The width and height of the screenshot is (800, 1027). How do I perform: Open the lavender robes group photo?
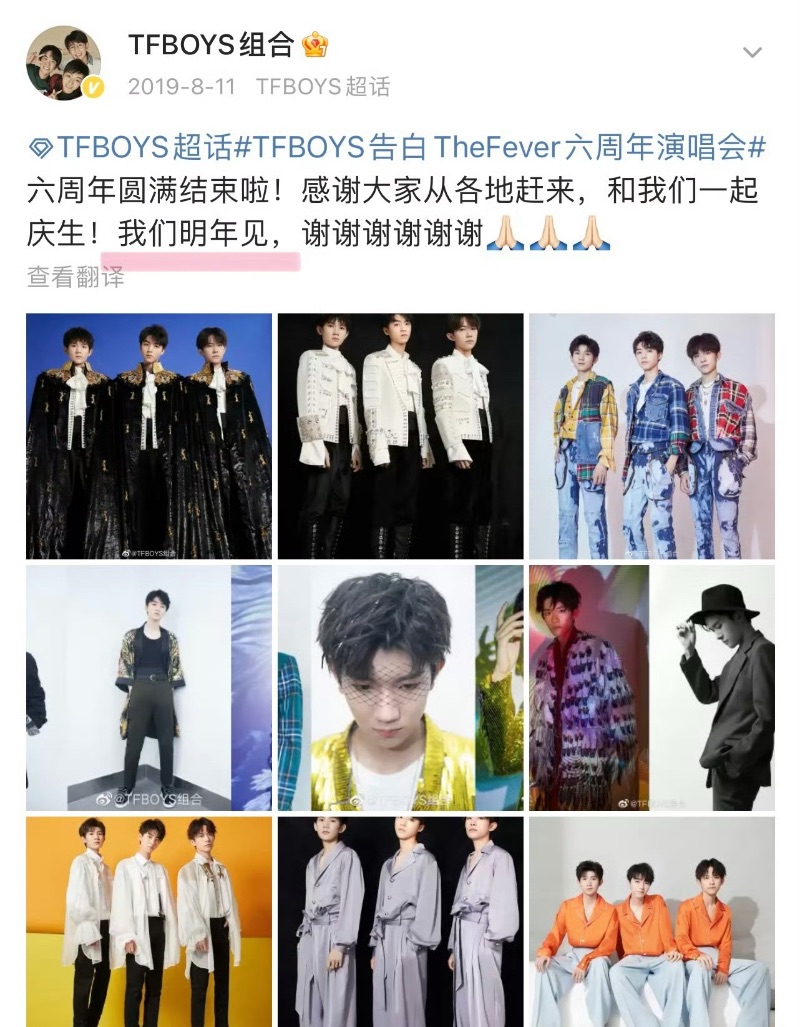(x=400, y=921)
